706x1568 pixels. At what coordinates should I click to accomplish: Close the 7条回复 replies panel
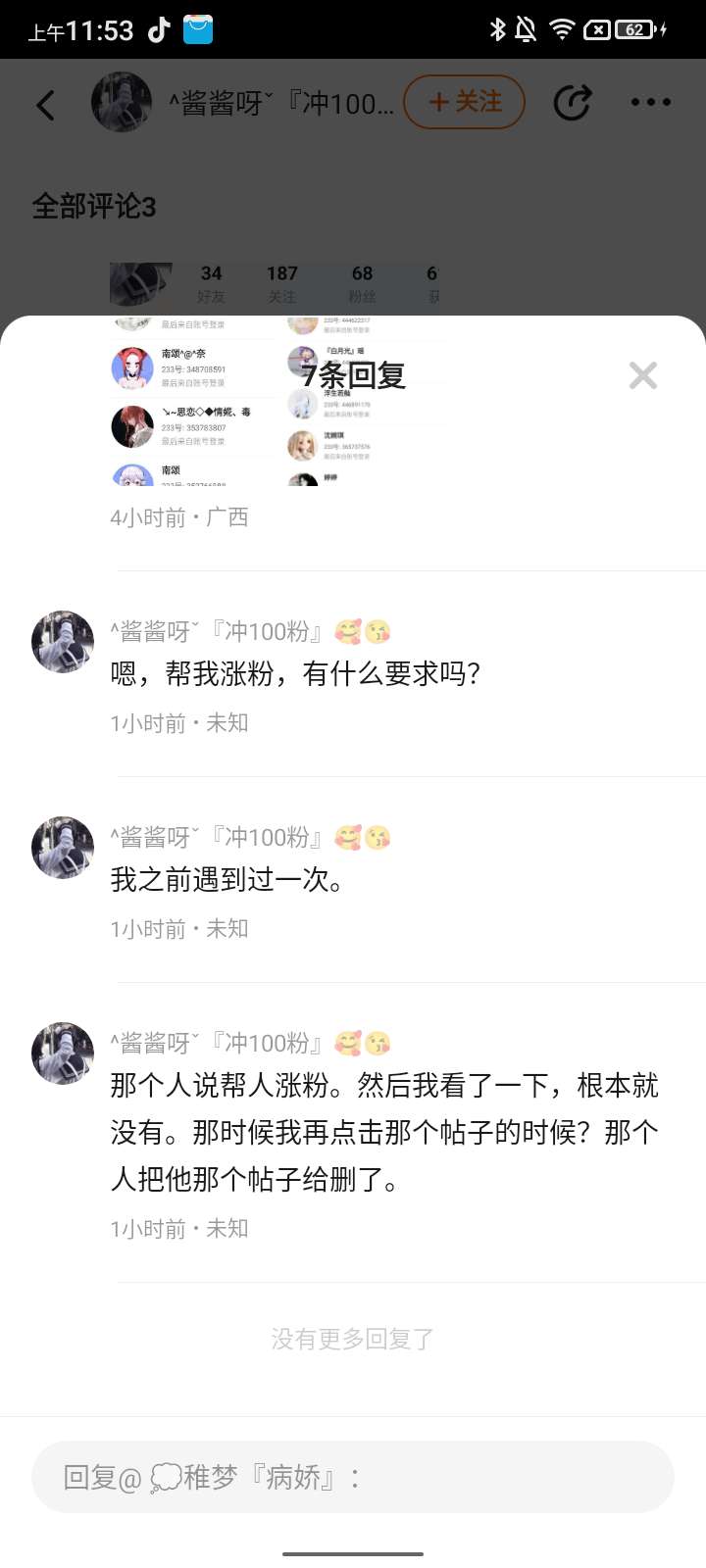click(642, 375)
